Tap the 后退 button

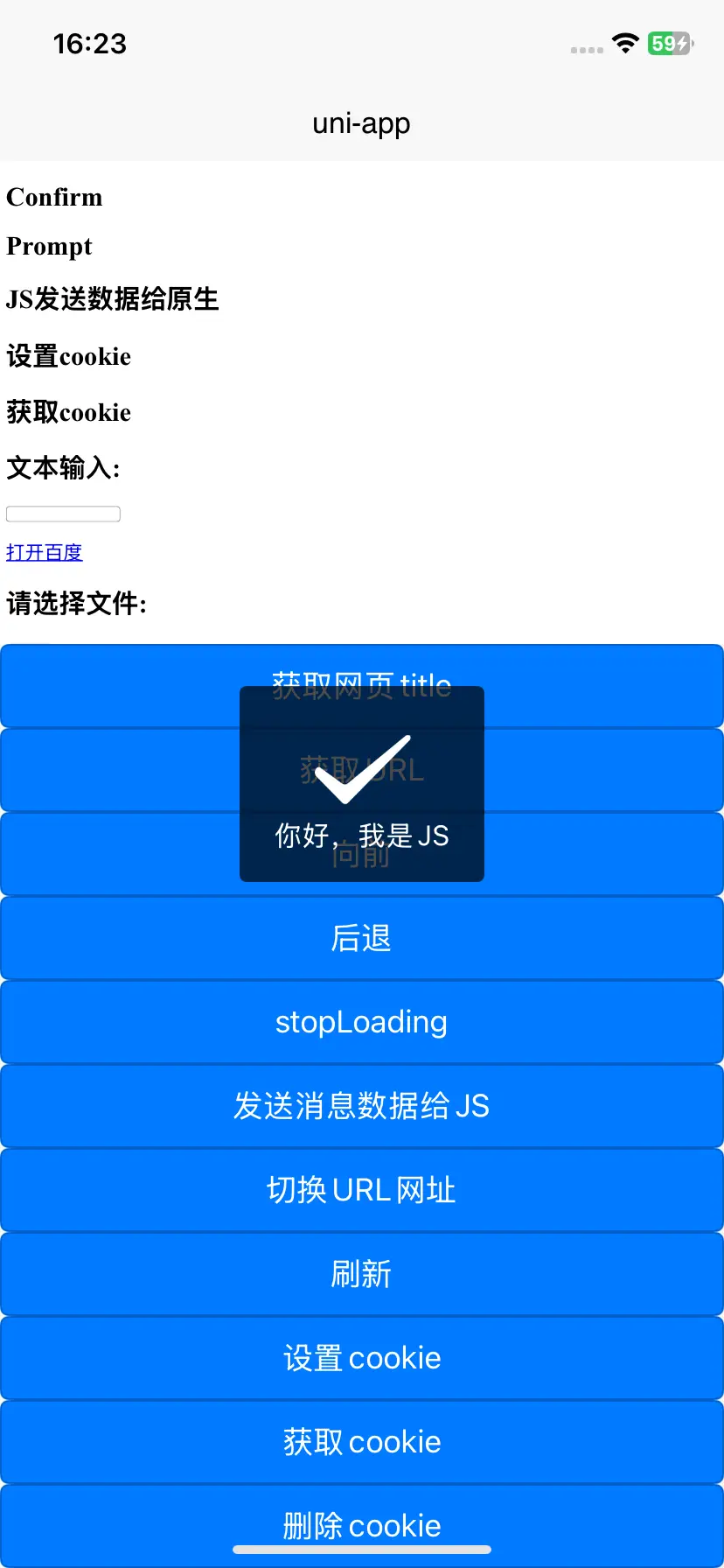pyautogui.click(x=361, y=938)
